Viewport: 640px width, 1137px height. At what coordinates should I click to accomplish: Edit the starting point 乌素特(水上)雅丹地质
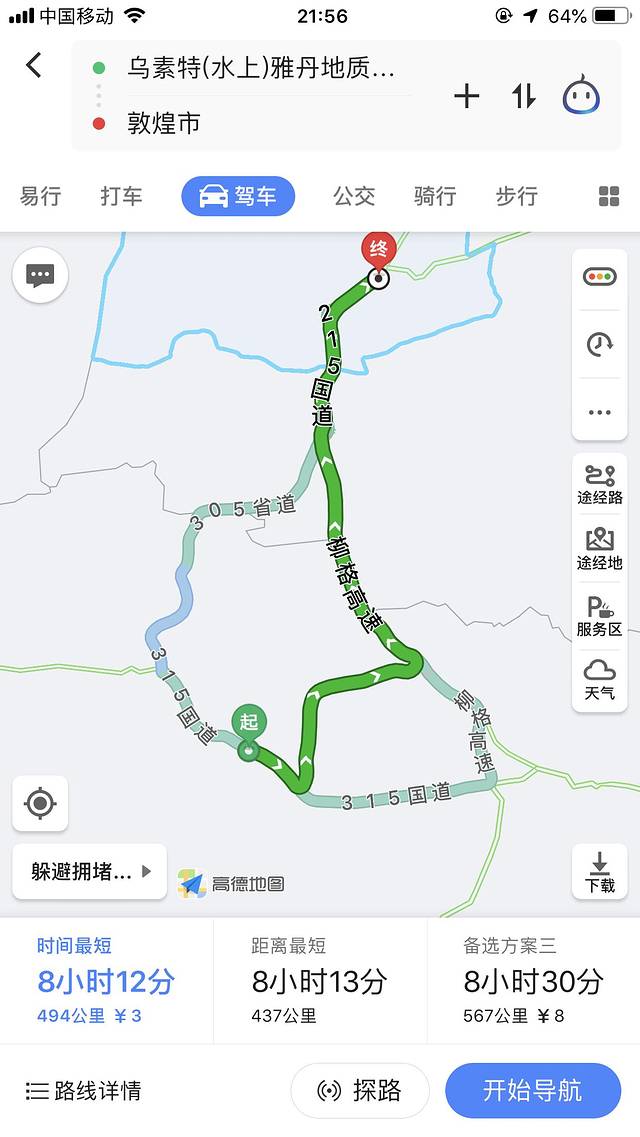click(260, 69)
